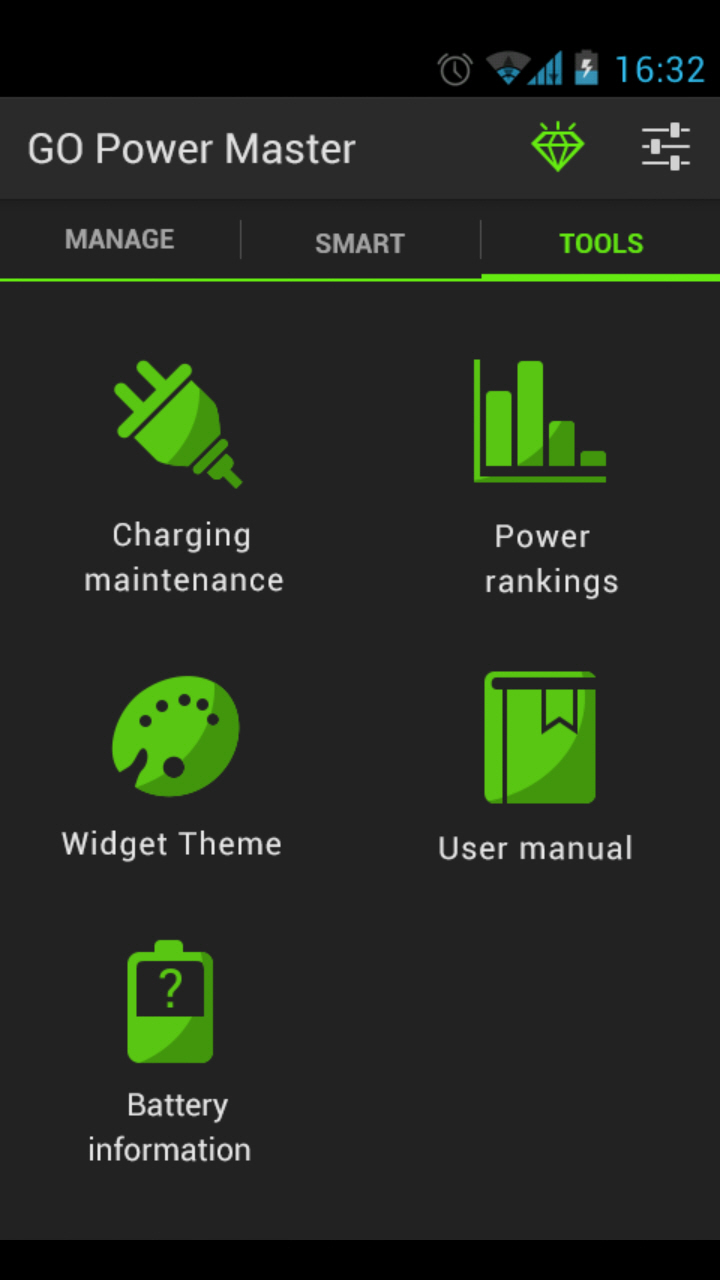Screen dimensions: 720x1280
Task: Open the premium diamond icon
Action: pyautogui.click(x=557, y=148)
